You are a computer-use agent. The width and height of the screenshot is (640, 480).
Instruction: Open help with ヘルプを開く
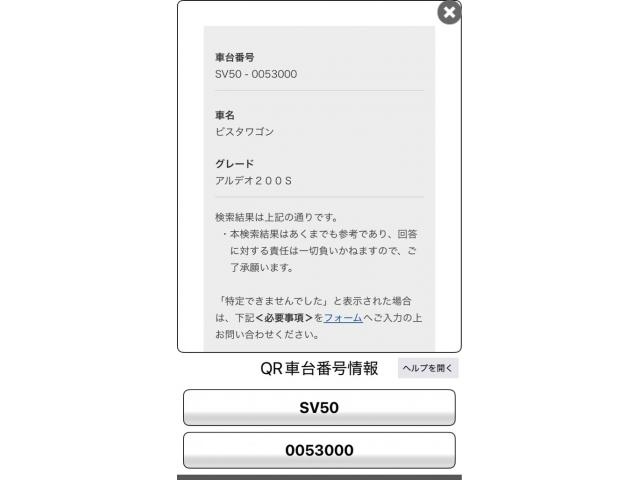[428, 368]
